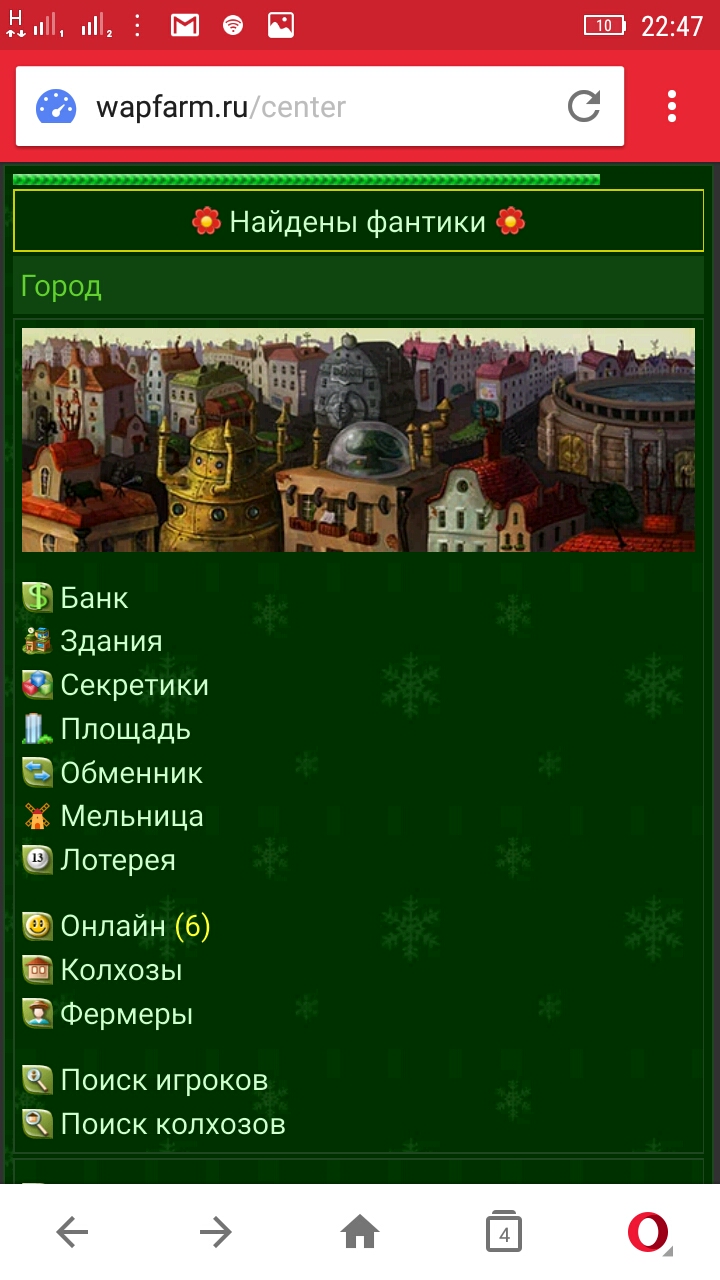Screen dimensions: 720x1280
Task: Open Поиск игроков
Action: click(164, 1080)
